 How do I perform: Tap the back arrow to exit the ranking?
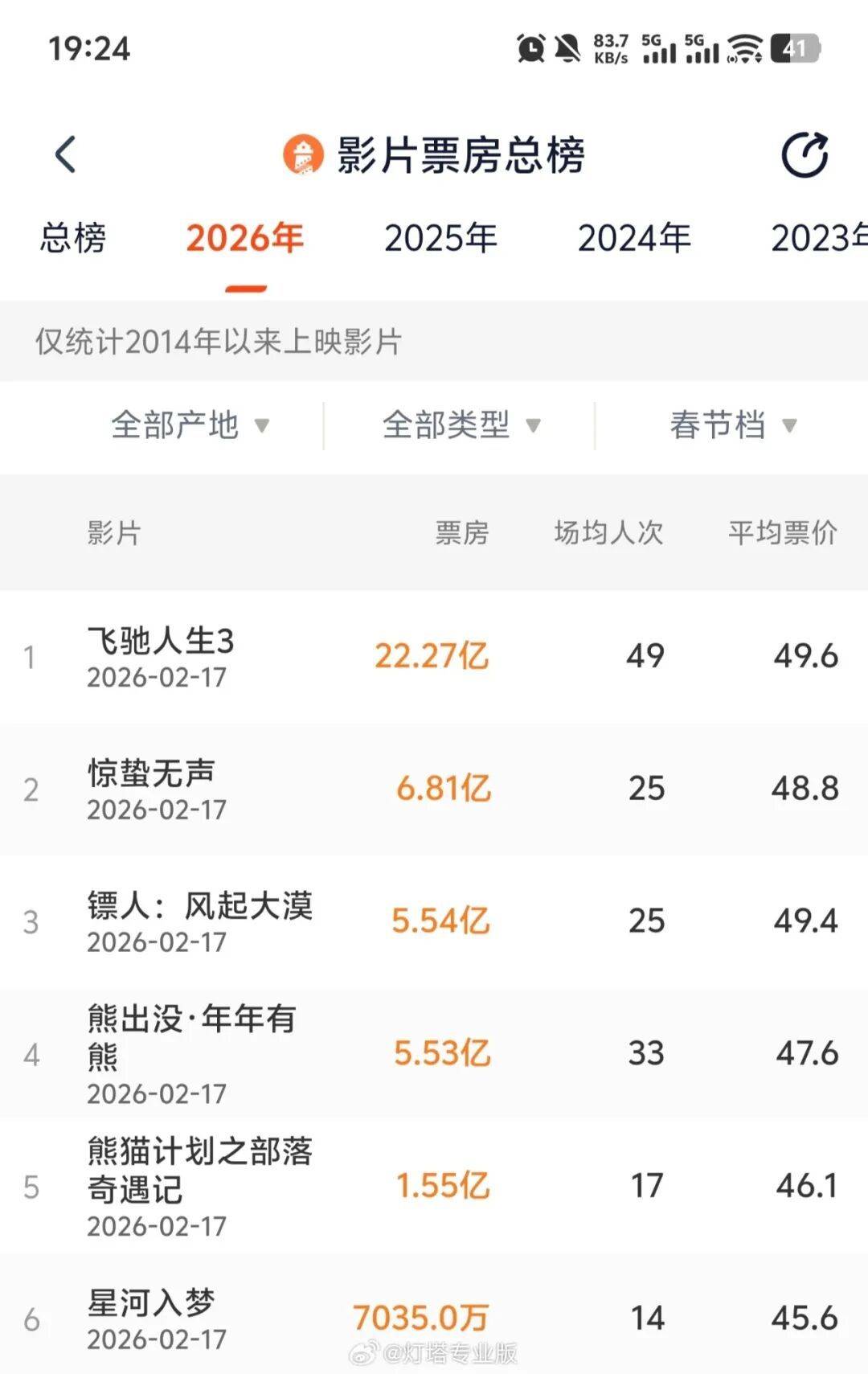[x=64, y=155]
